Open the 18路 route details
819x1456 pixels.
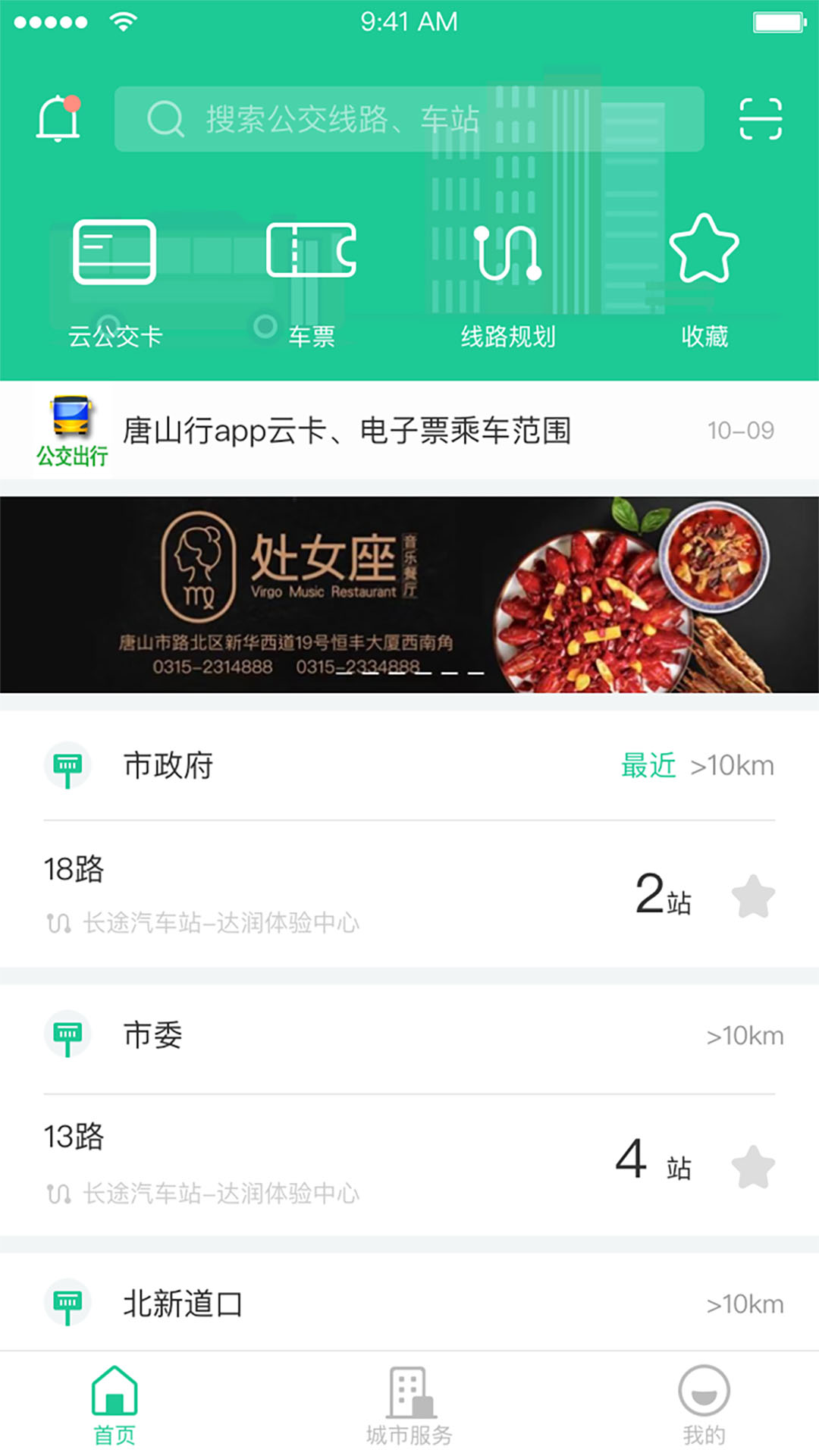(303, 895)
